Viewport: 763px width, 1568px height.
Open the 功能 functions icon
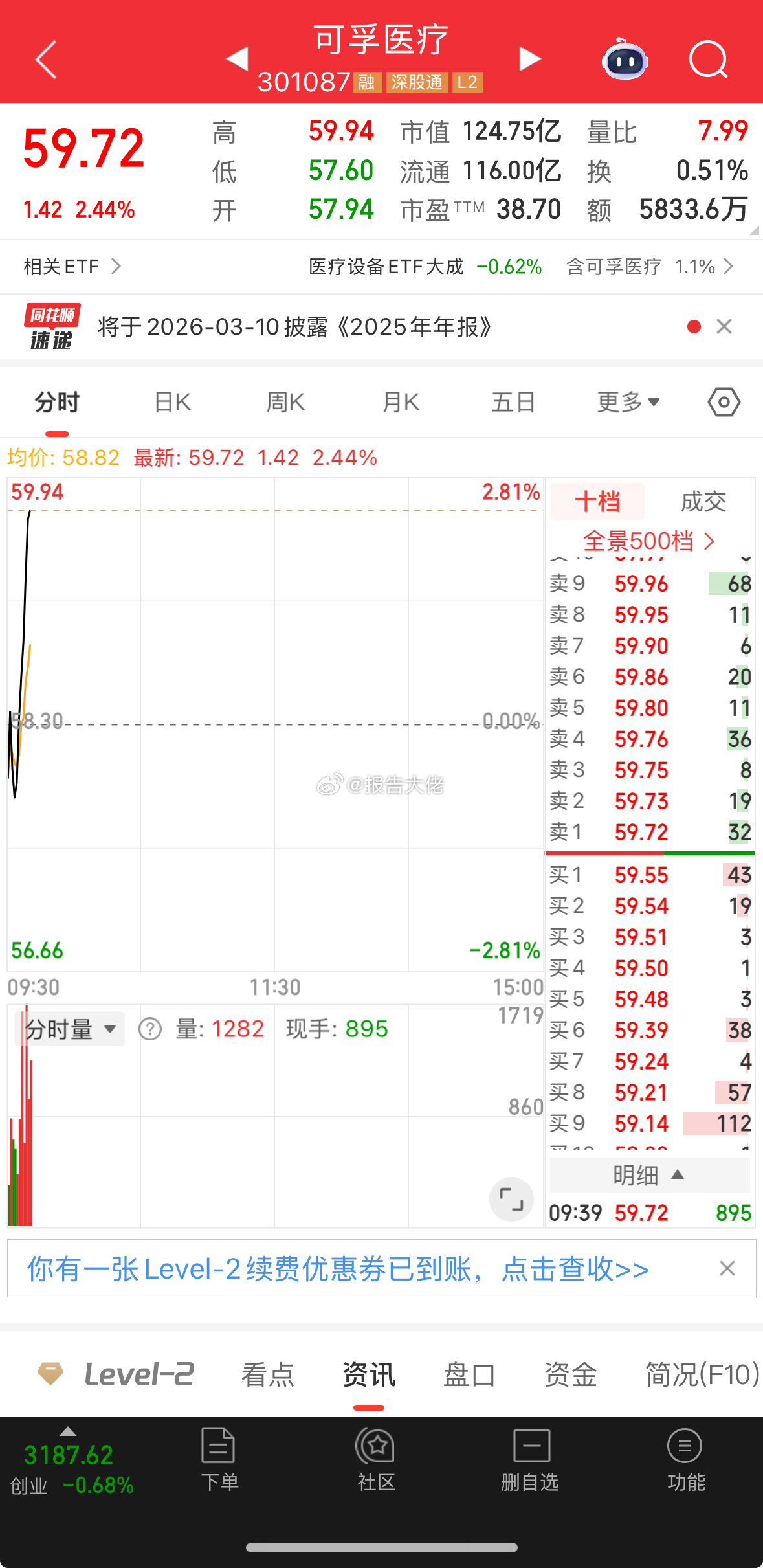[x=685, y=1459]
